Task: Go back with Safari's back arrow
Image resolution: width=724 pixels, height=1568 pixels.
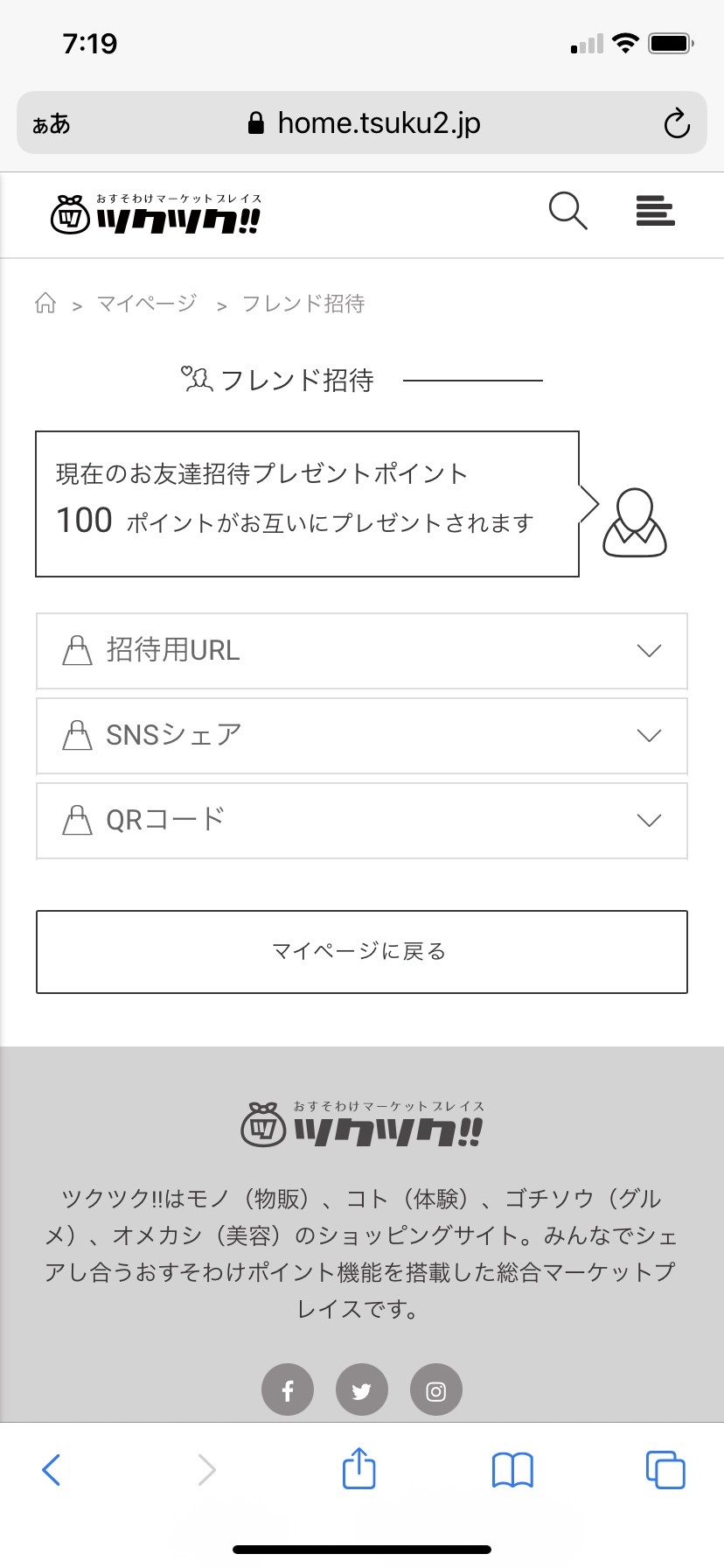Action: coord(52,1470)
